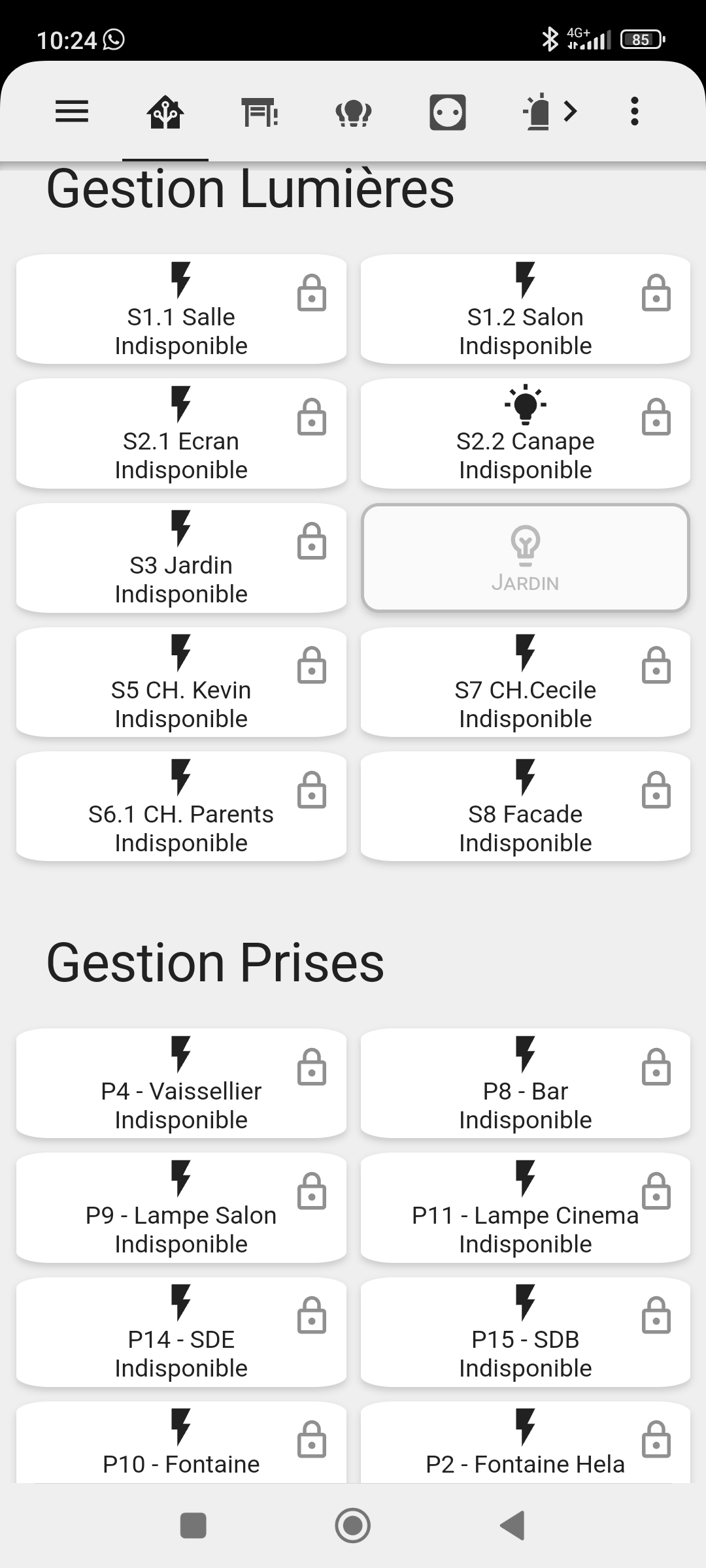Open the P9 - Lampe Salon card

click(x=181, y=1207)
